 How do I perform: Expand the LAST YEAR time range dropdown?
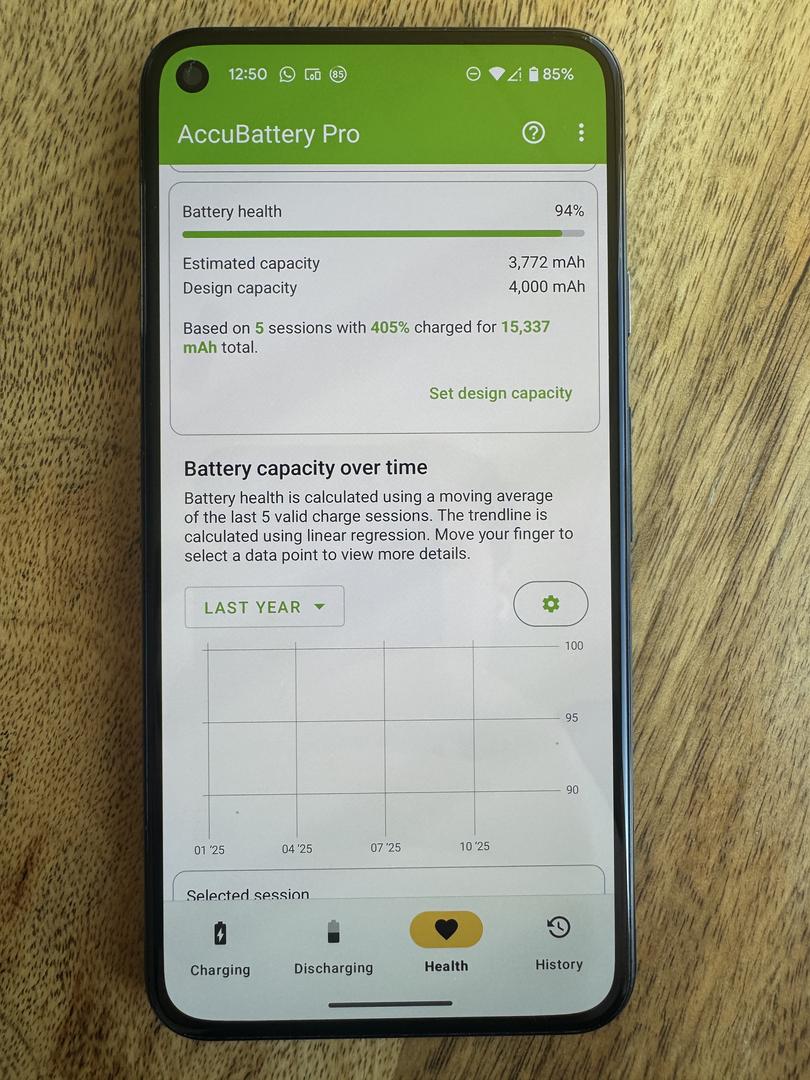265,607
